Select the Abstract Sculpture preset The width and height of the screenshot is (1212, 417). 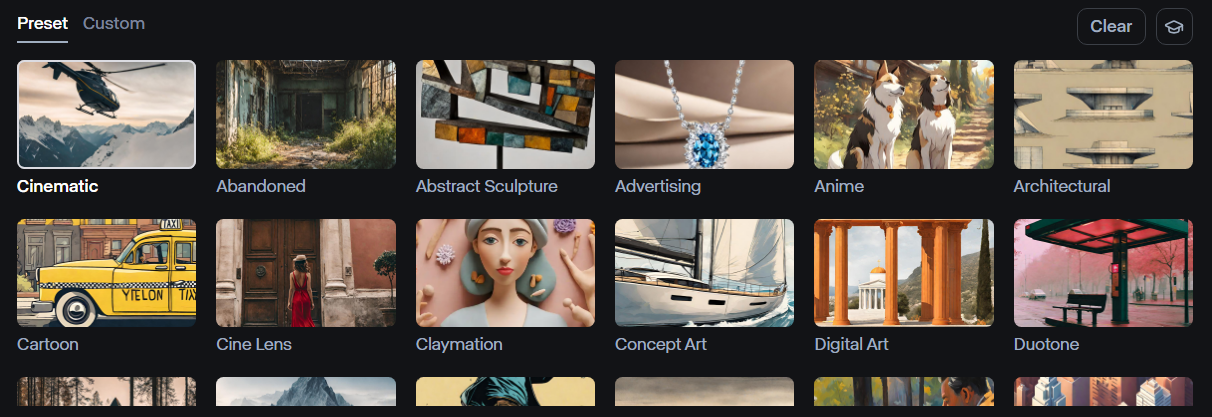(x=505, y=114)
